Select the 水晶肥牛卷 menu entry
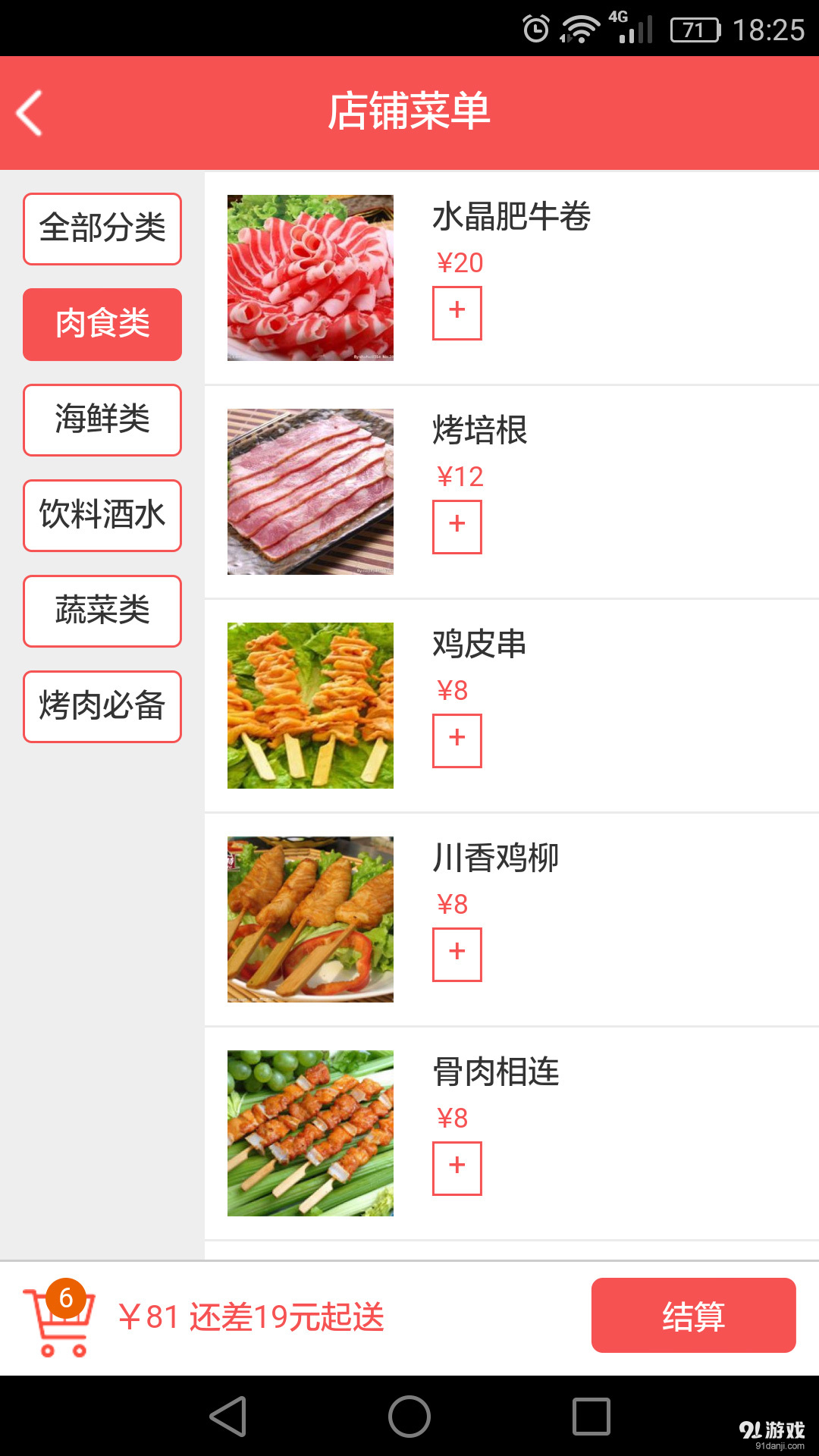Screen dimensions: 819x1456 [x=513, y=216]
